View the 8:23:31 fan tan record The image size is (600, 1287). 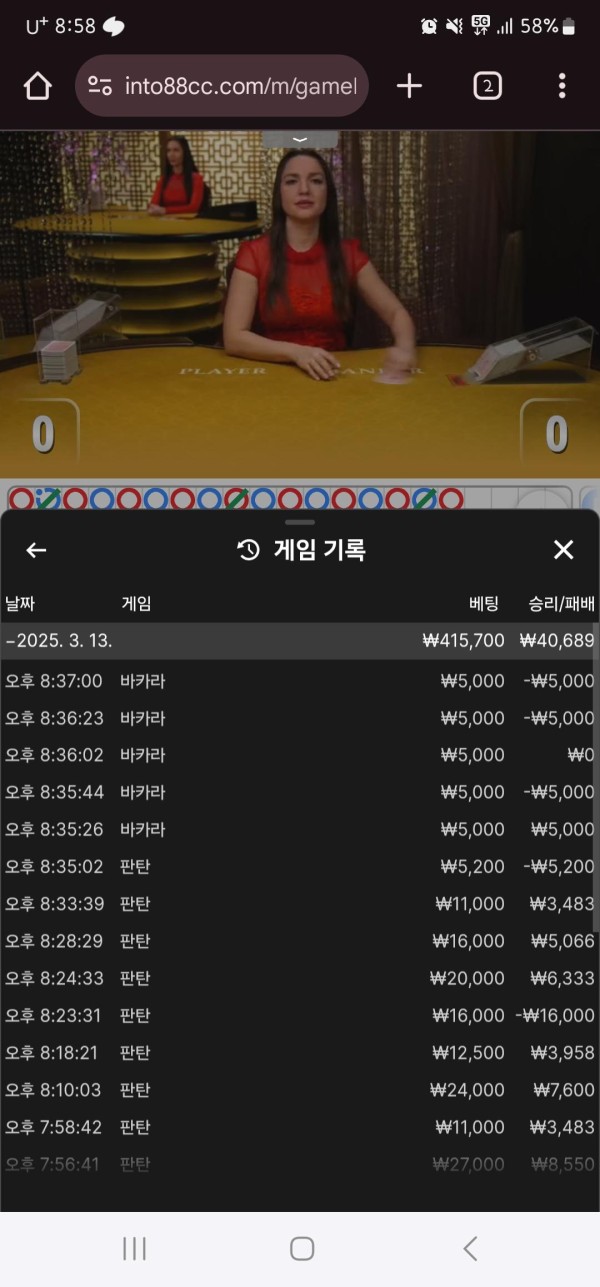click(x=300, y=1015)
